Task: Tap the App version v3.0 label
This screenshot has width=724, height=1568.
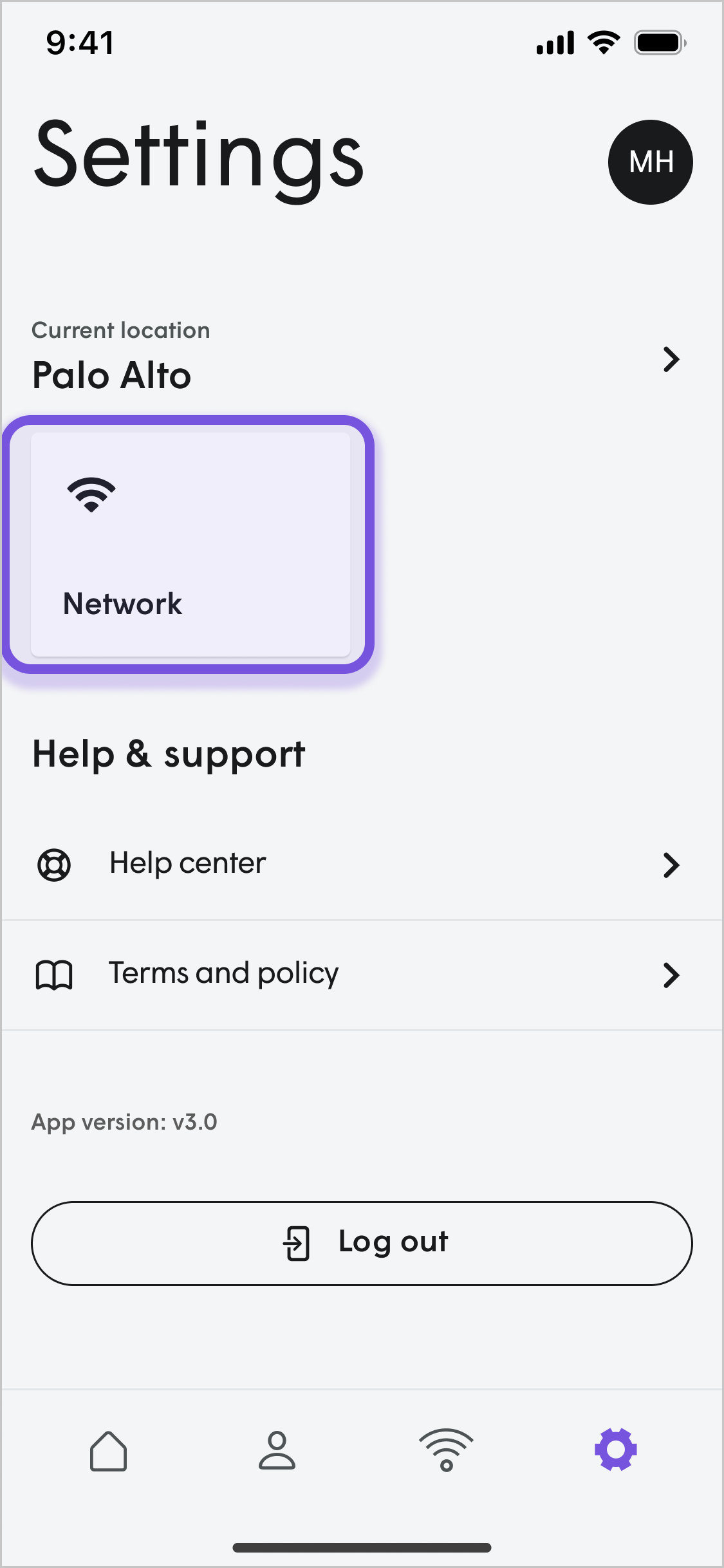Action: [x=125, y=1122]
